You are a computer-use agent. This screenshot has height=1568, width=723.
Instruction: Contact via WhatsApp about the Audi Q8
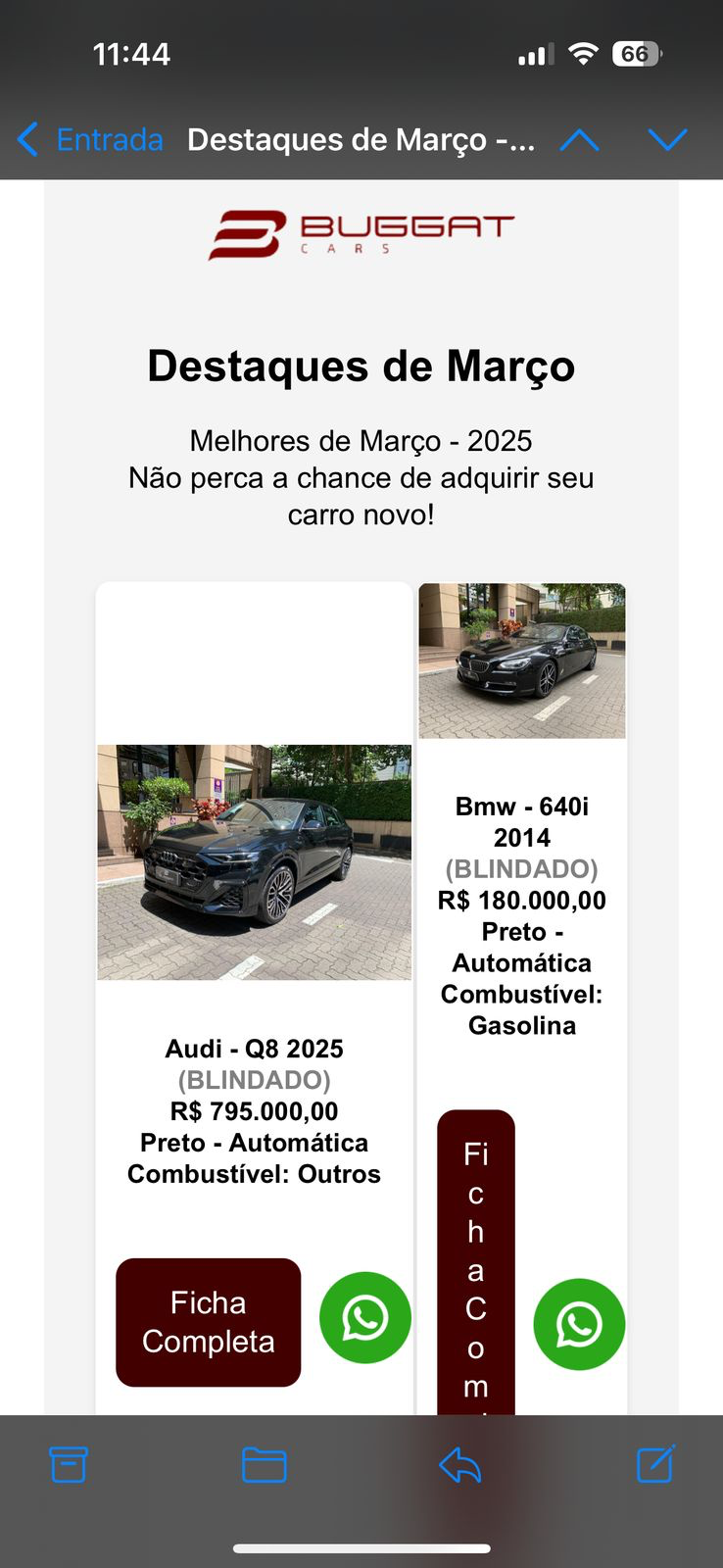tap(364, 1318)
